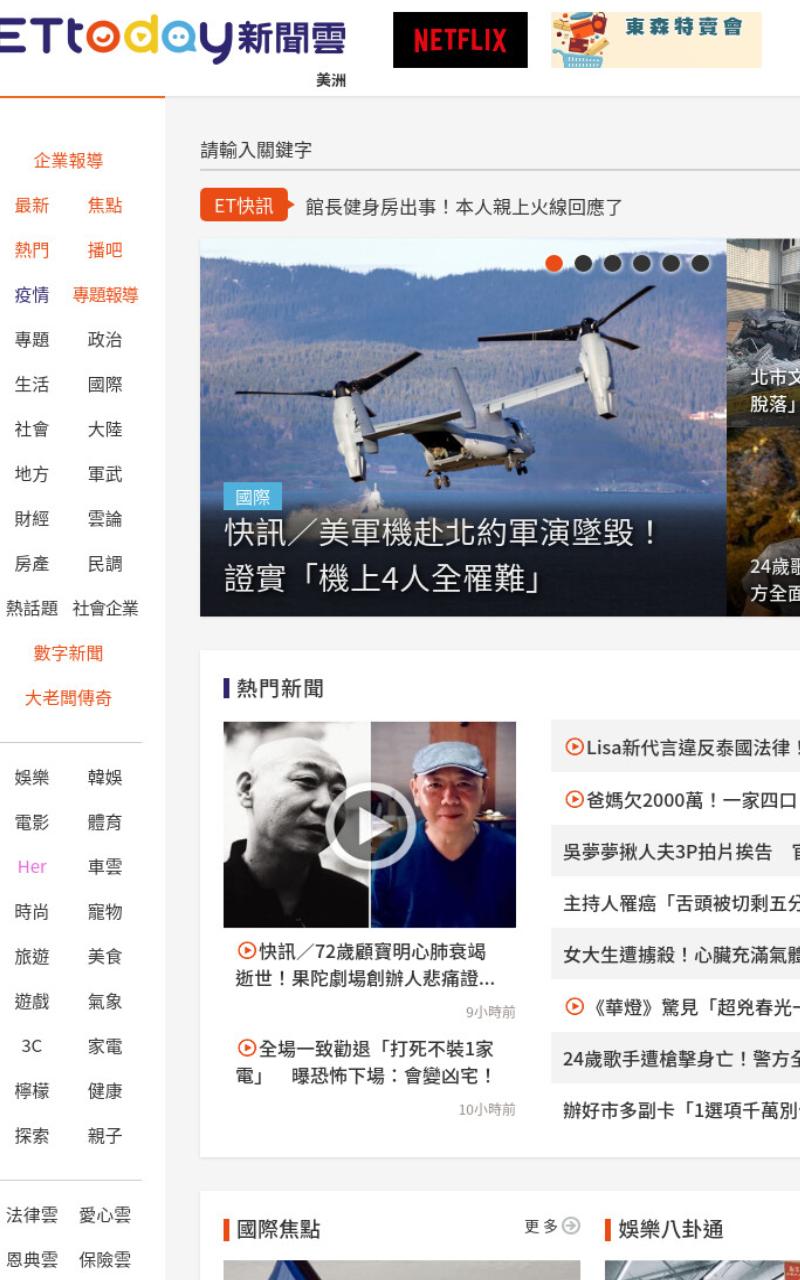Tap the keyword search field

pyautogui.click(x=500, y=150)
